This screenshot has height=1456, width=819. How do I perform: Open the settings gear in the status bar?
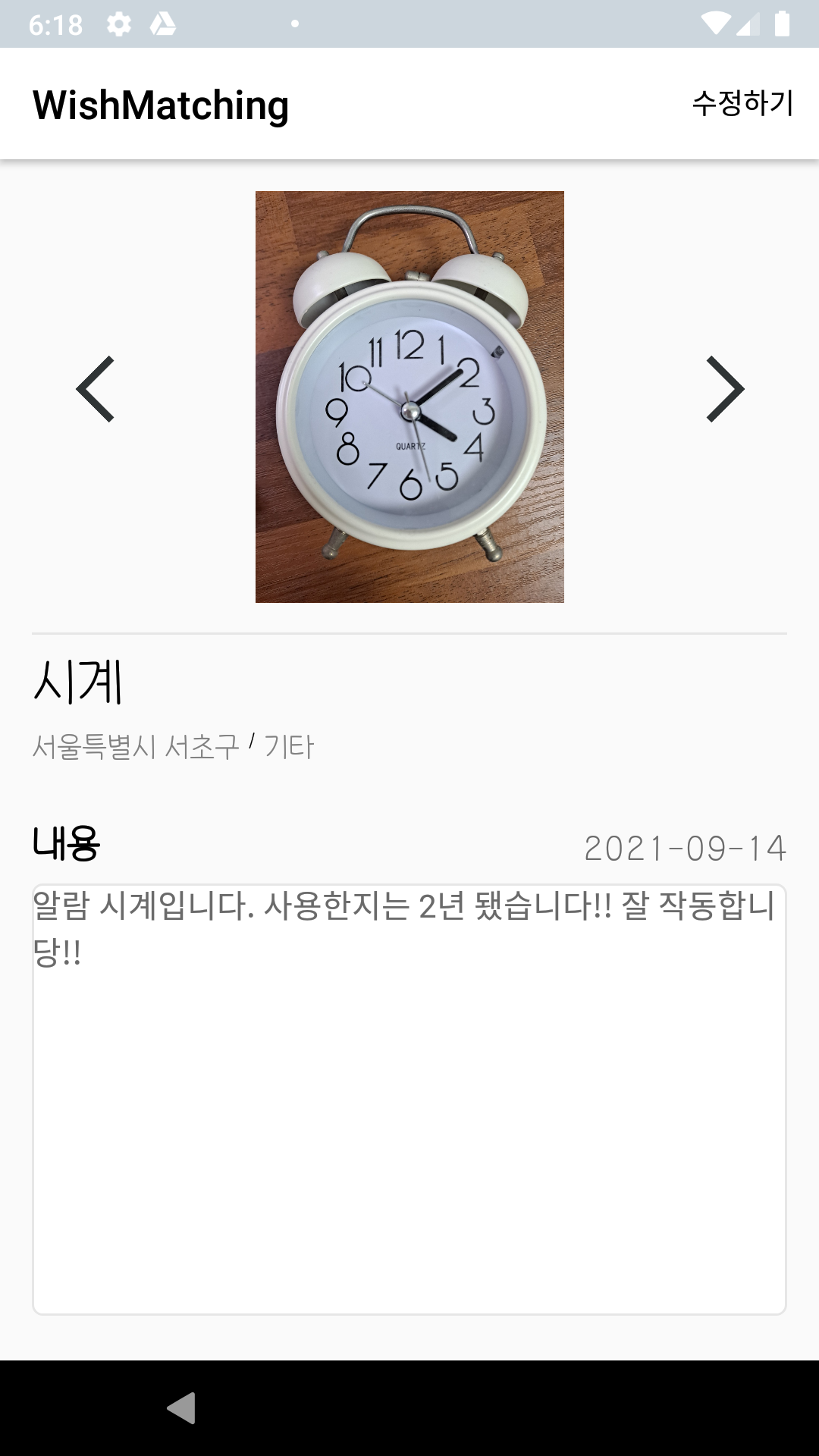(x=120, y=23)
